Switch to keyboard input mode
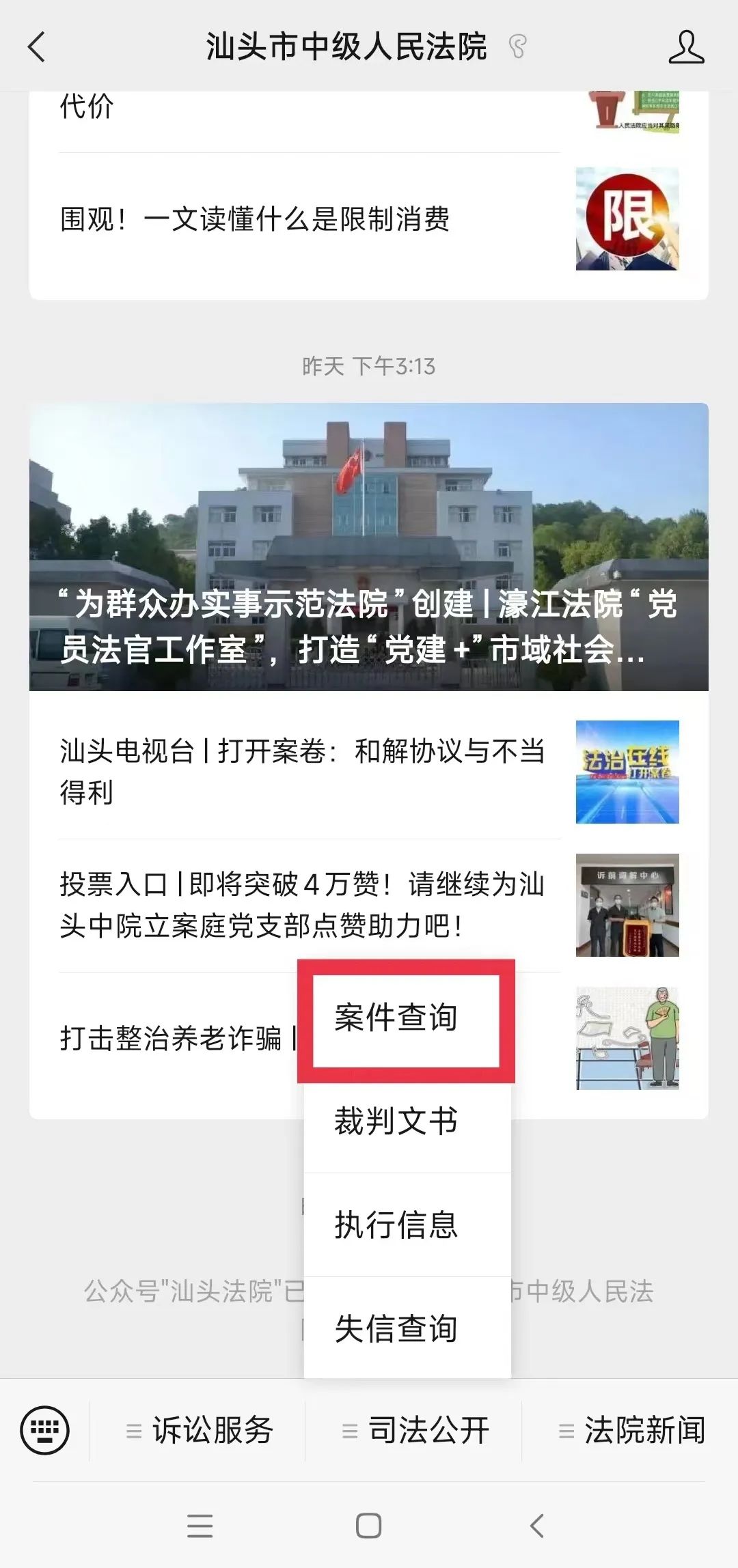The width and height of the screenshot is (738, 1568). point(45,1430)
